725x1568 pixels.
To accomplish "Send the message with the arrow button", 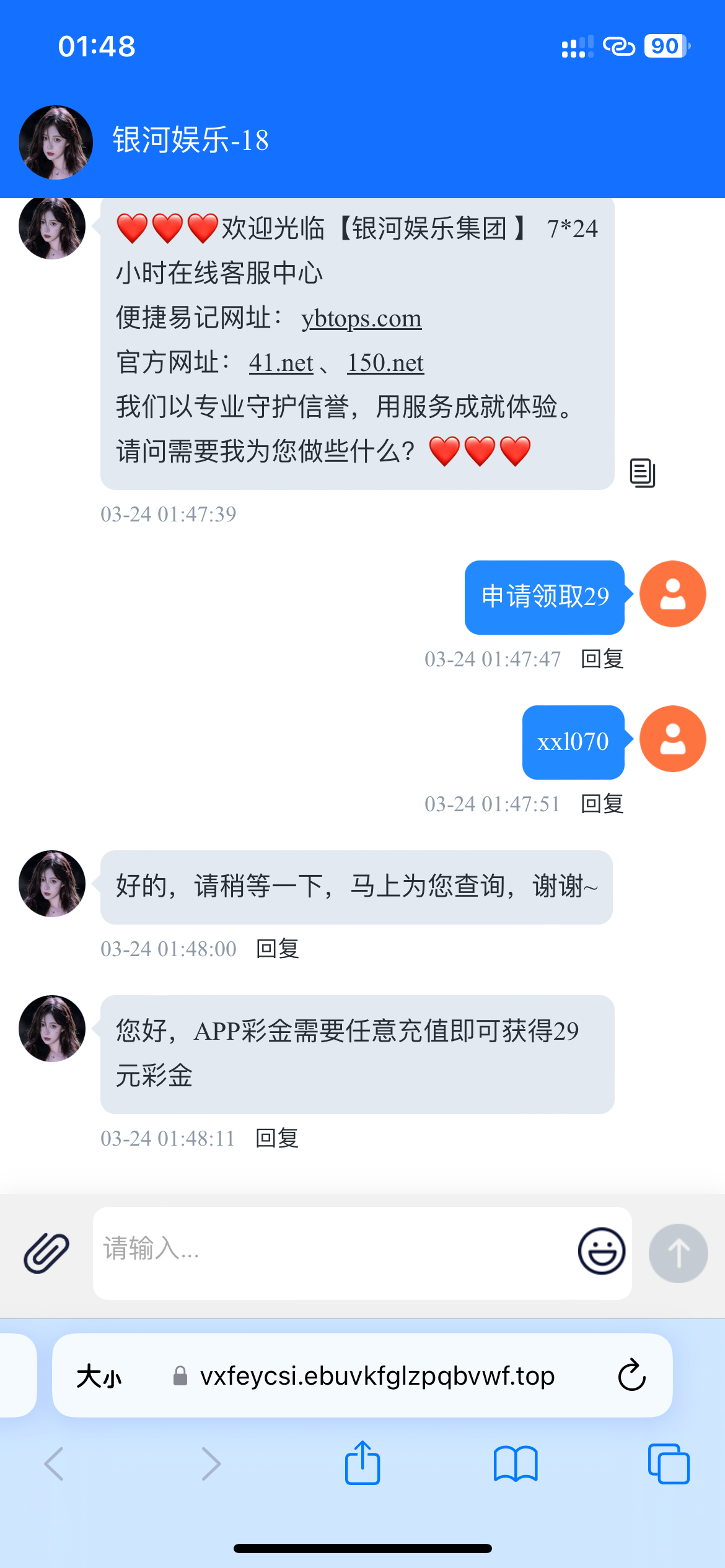I will [x=678, y=1253].
